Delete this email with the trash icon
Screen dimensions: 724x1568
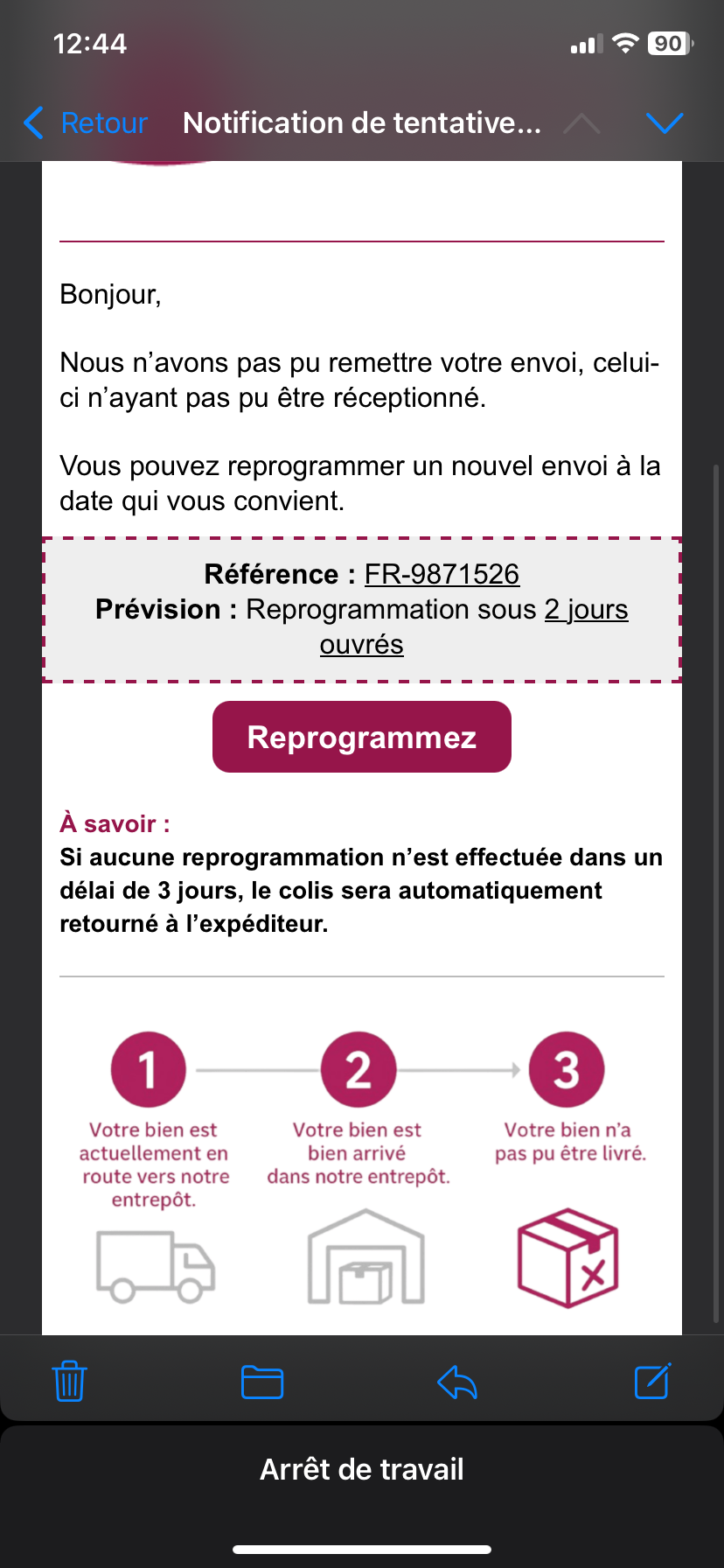pyautogui.click(x=69, y=1382)
